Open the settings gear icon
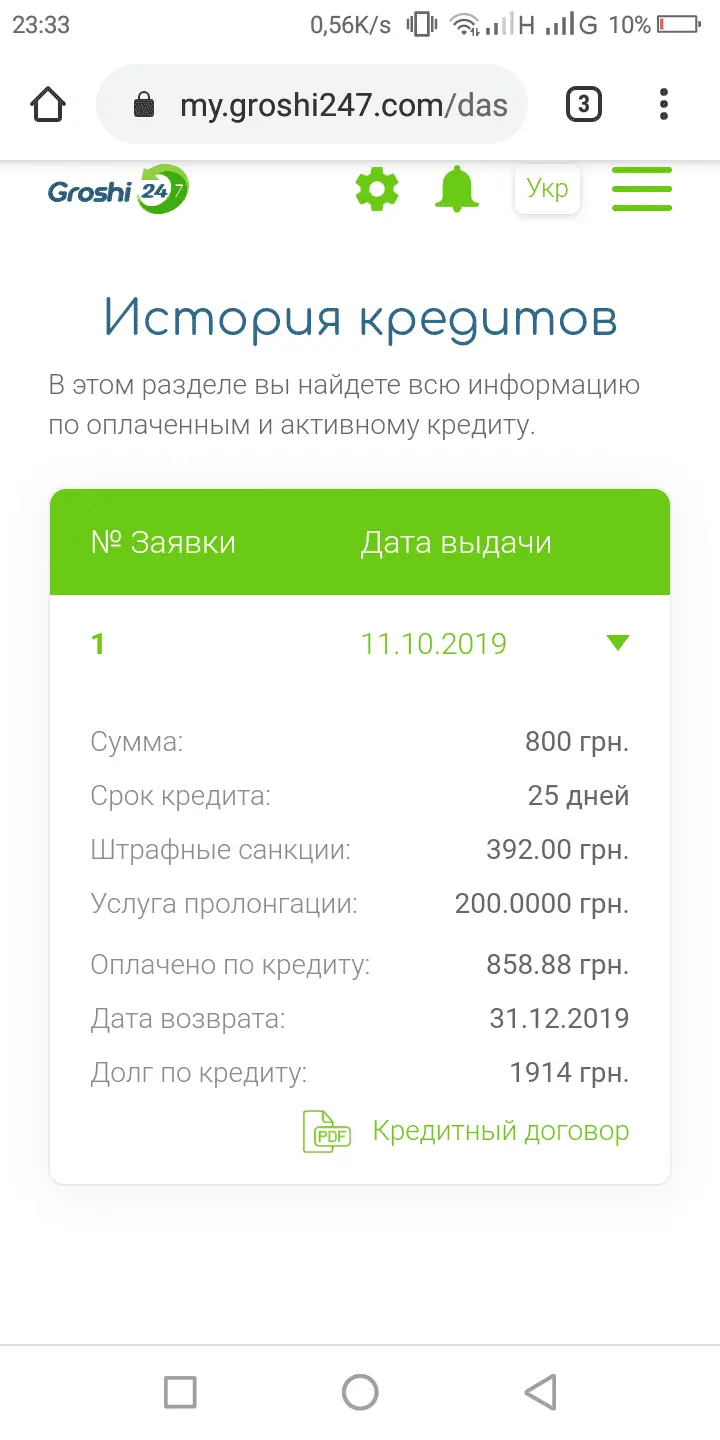 pyautogui.click(x=377, y=189)
